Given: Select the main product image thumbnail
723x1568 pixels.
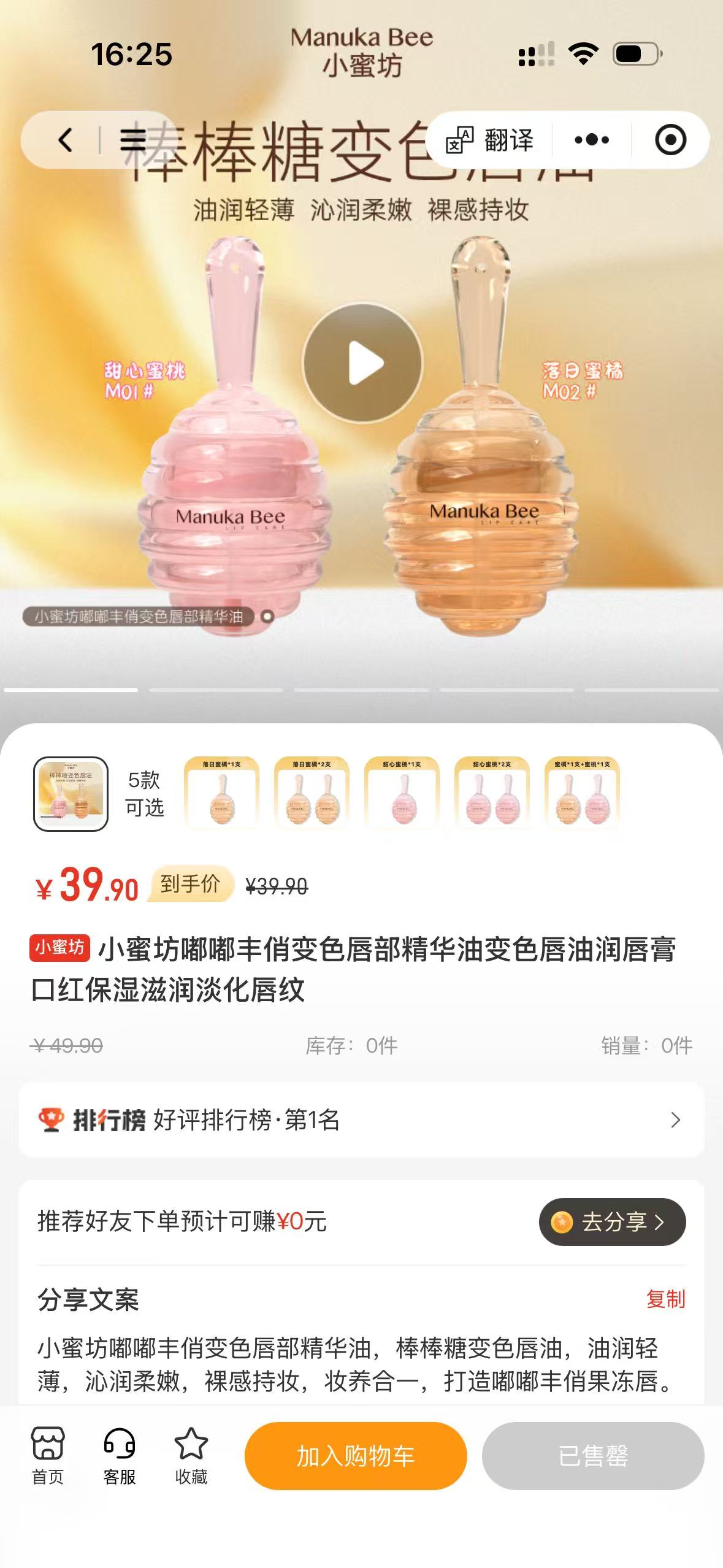Looking at the screenshot, I should [x=71, y=794].
